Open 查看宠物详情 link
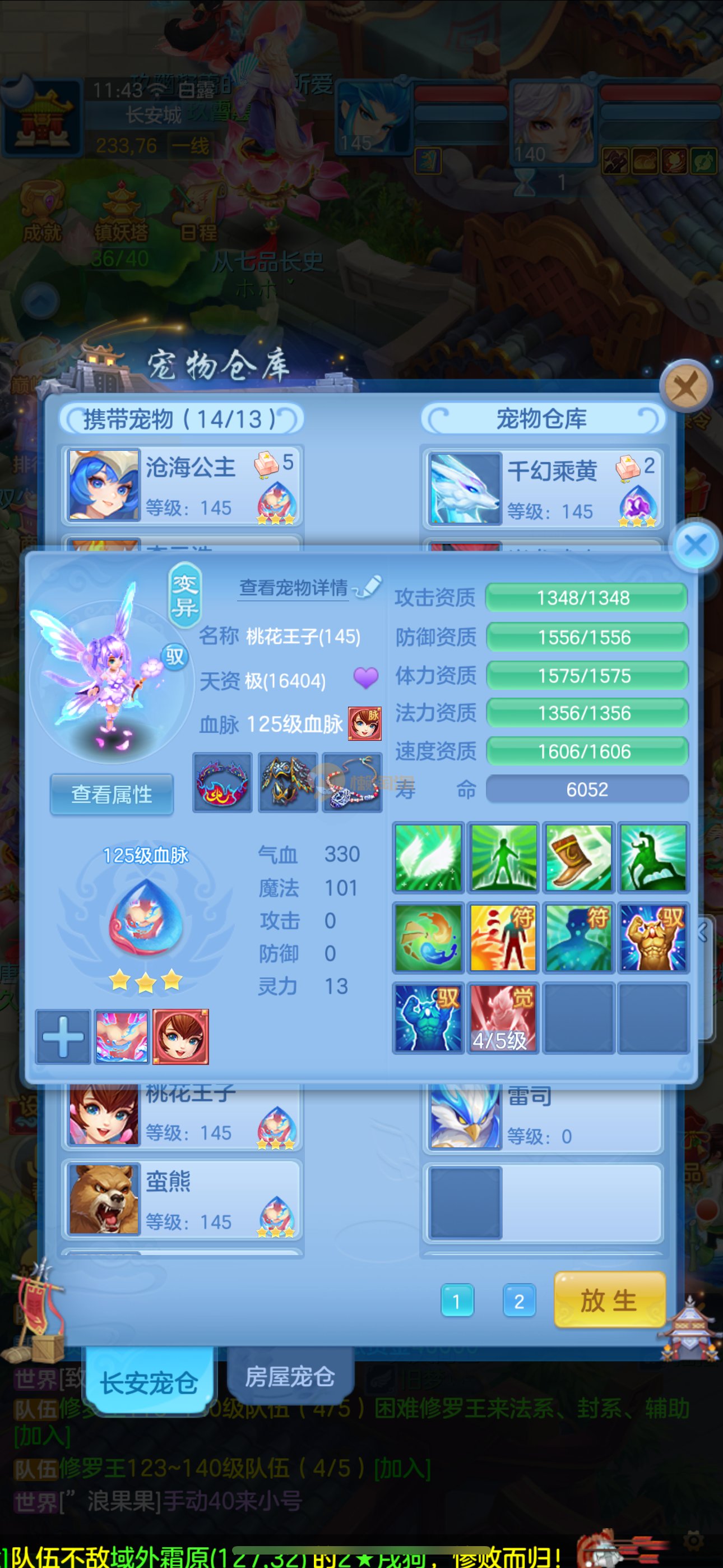Viewport: 723px width, 1568px height. 294,587
